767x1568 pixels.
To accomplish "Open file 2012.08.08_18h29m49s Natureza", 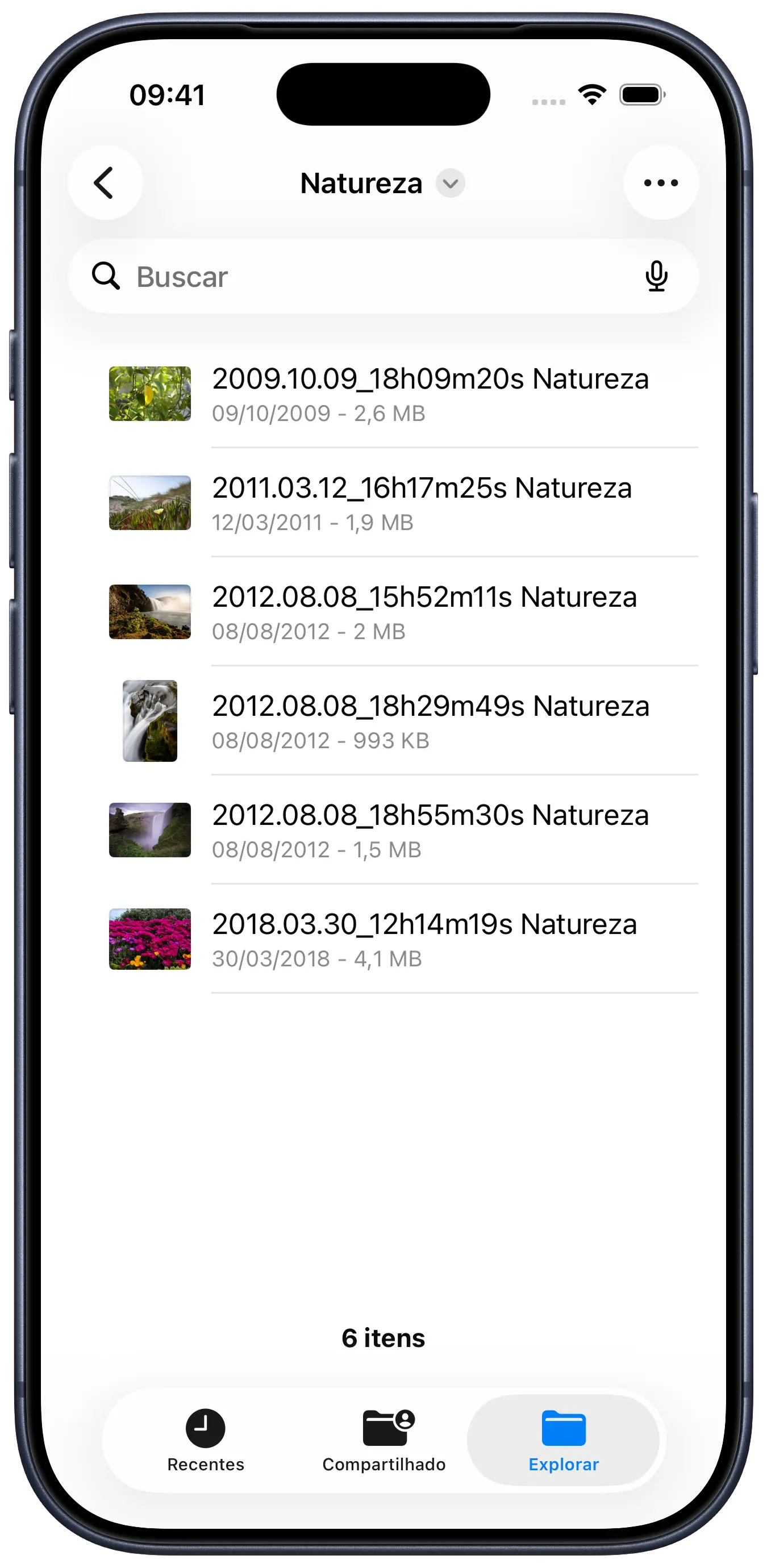I will click(x=430, y=721).
